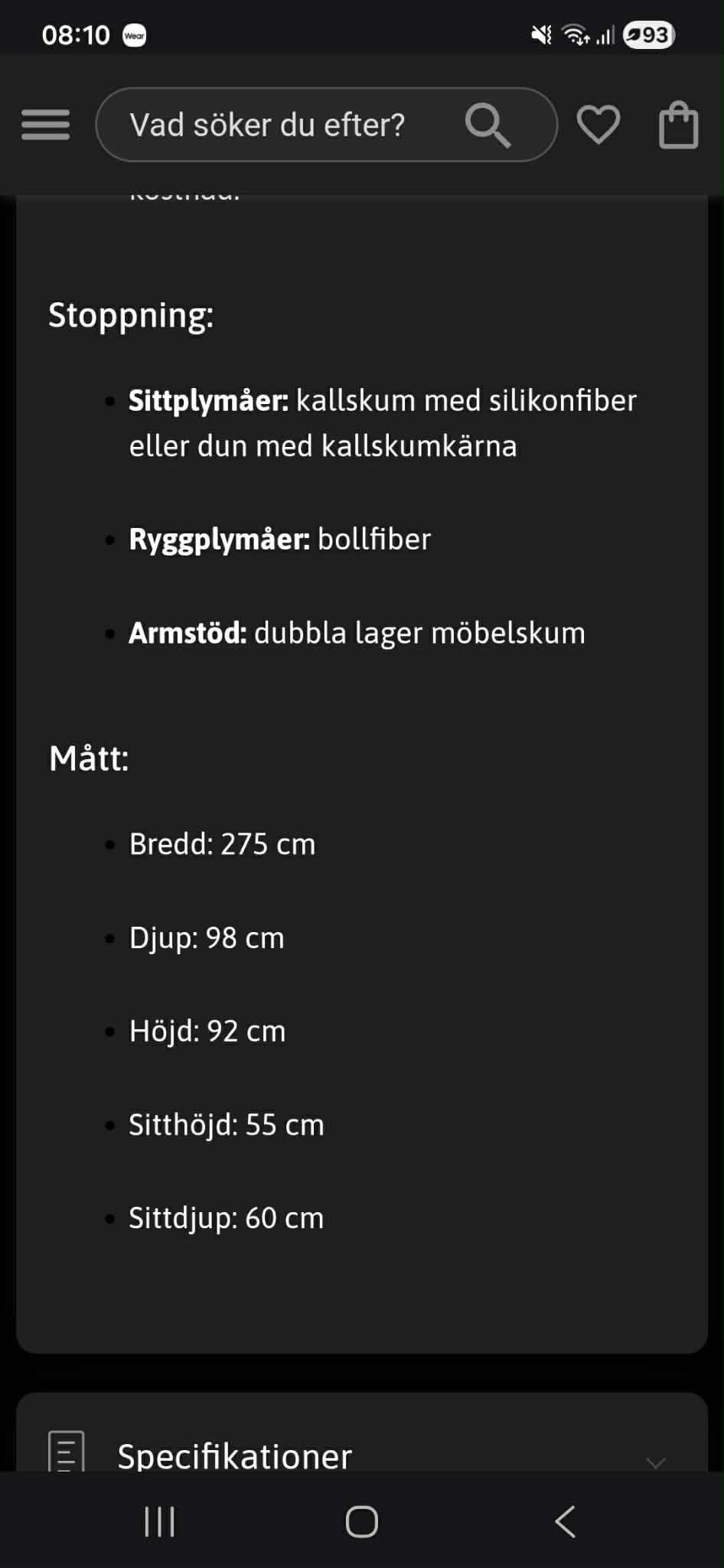
Task: Select the 'Bredd: 275 cm' measurement text
Action: [221, 844]
